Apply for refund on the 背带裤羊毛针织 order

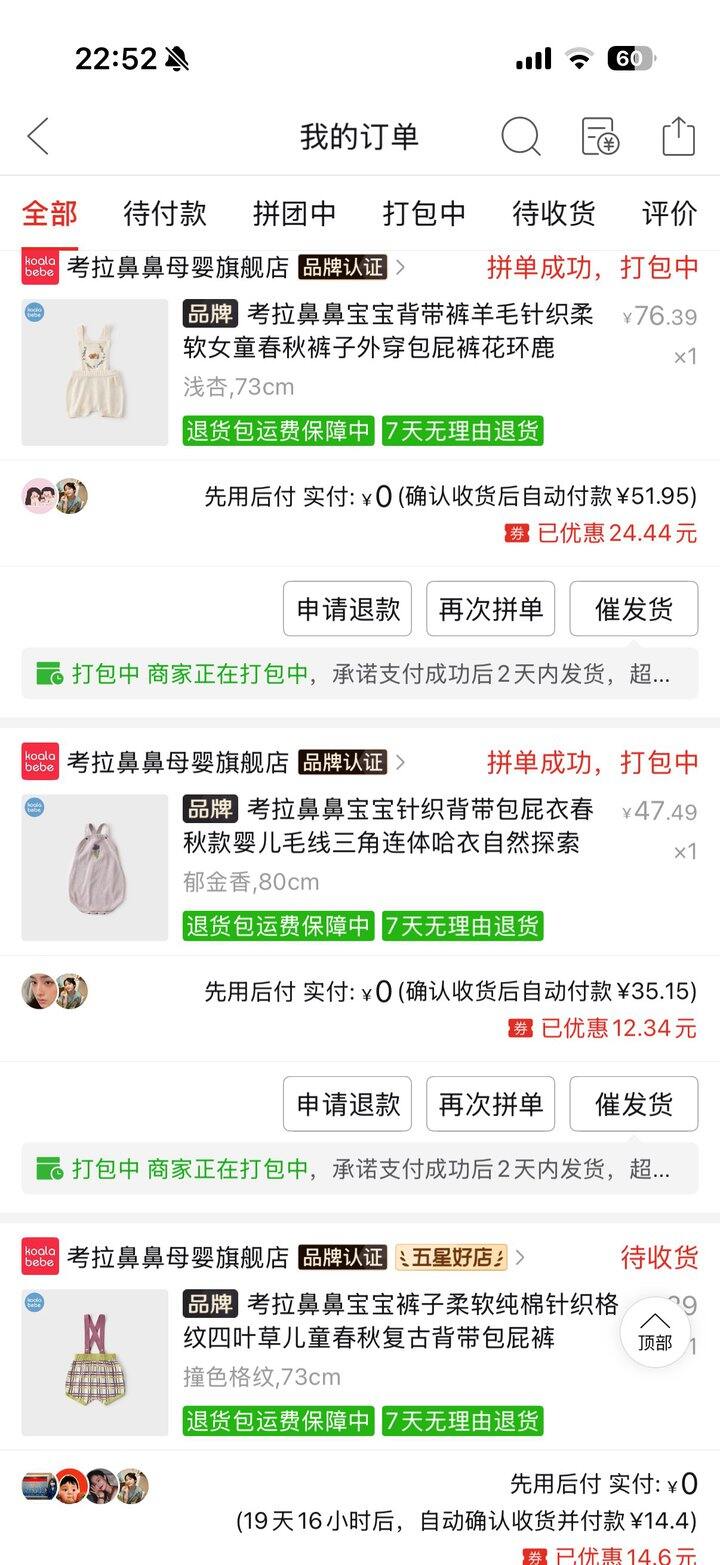pyautogui.click(x=347, y=609)
